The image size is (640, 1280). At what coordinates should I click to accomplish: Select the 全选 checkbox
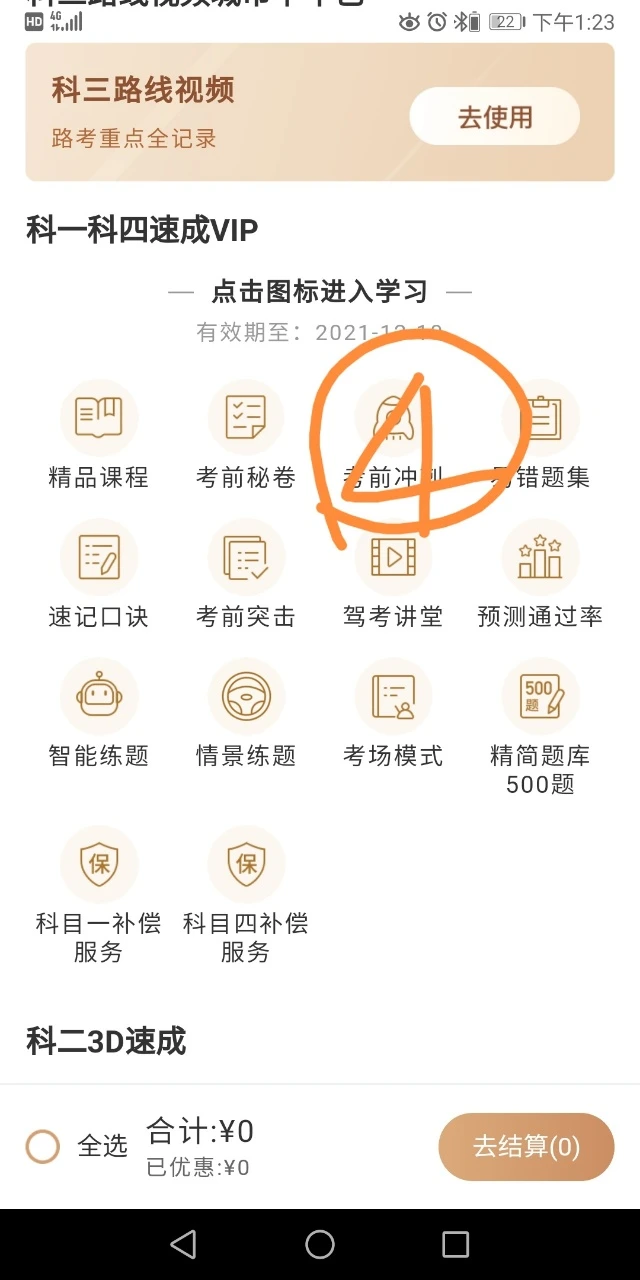(x=43, y=1146)
